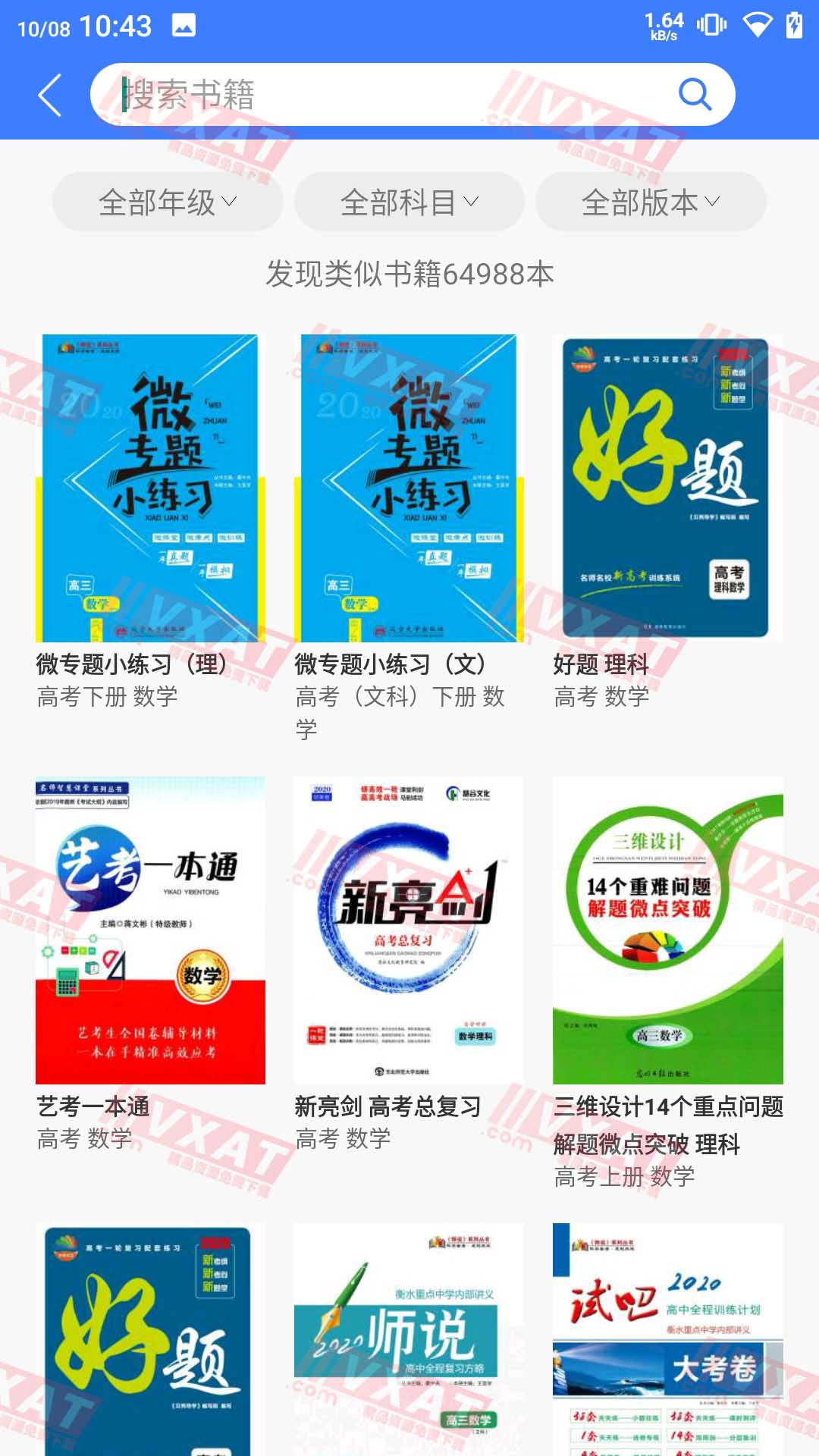The image size is (819, 1456).
Task: Expand the 全部版本 edition filter
Action: click(651, 202)
